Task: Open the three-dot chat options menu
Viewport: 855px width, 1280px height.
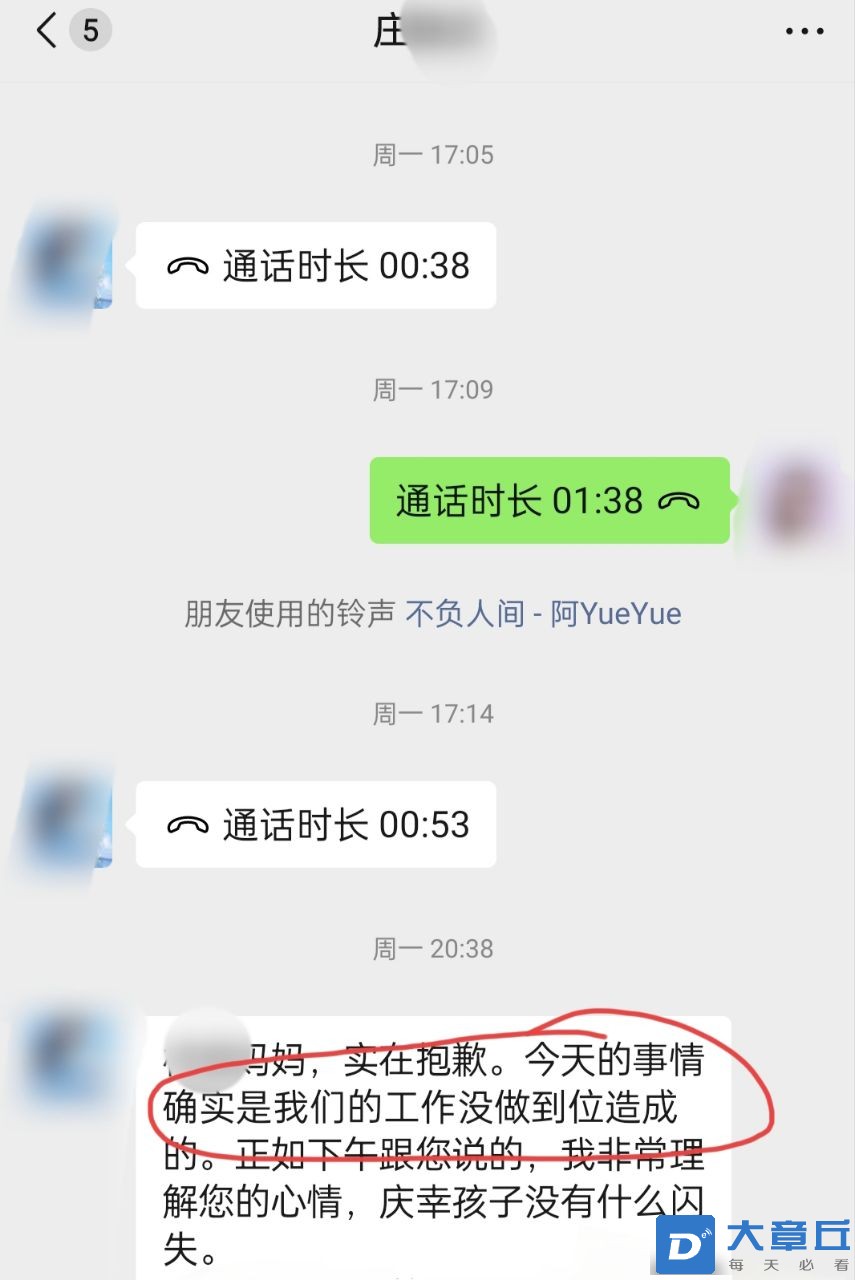Action: (804, 32)
